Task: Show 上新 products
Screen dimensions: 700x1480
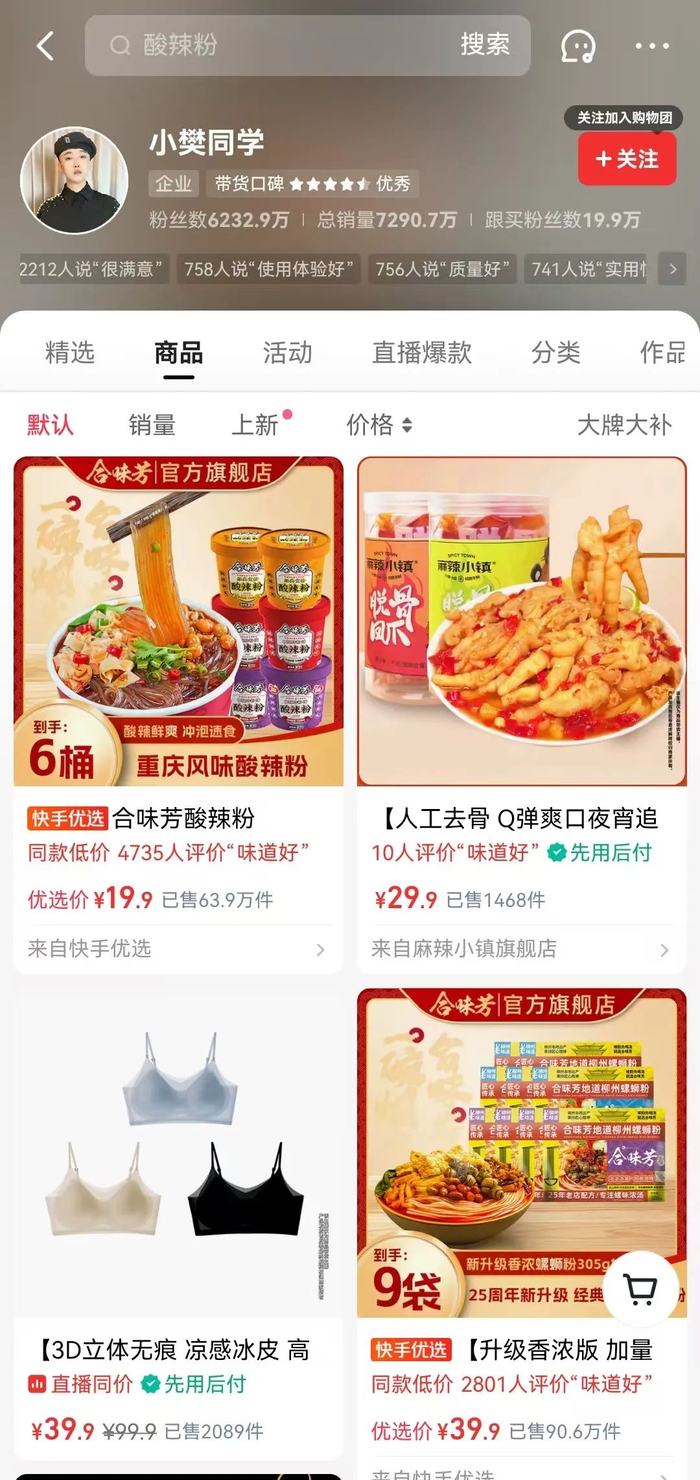Action: (255, 425)
